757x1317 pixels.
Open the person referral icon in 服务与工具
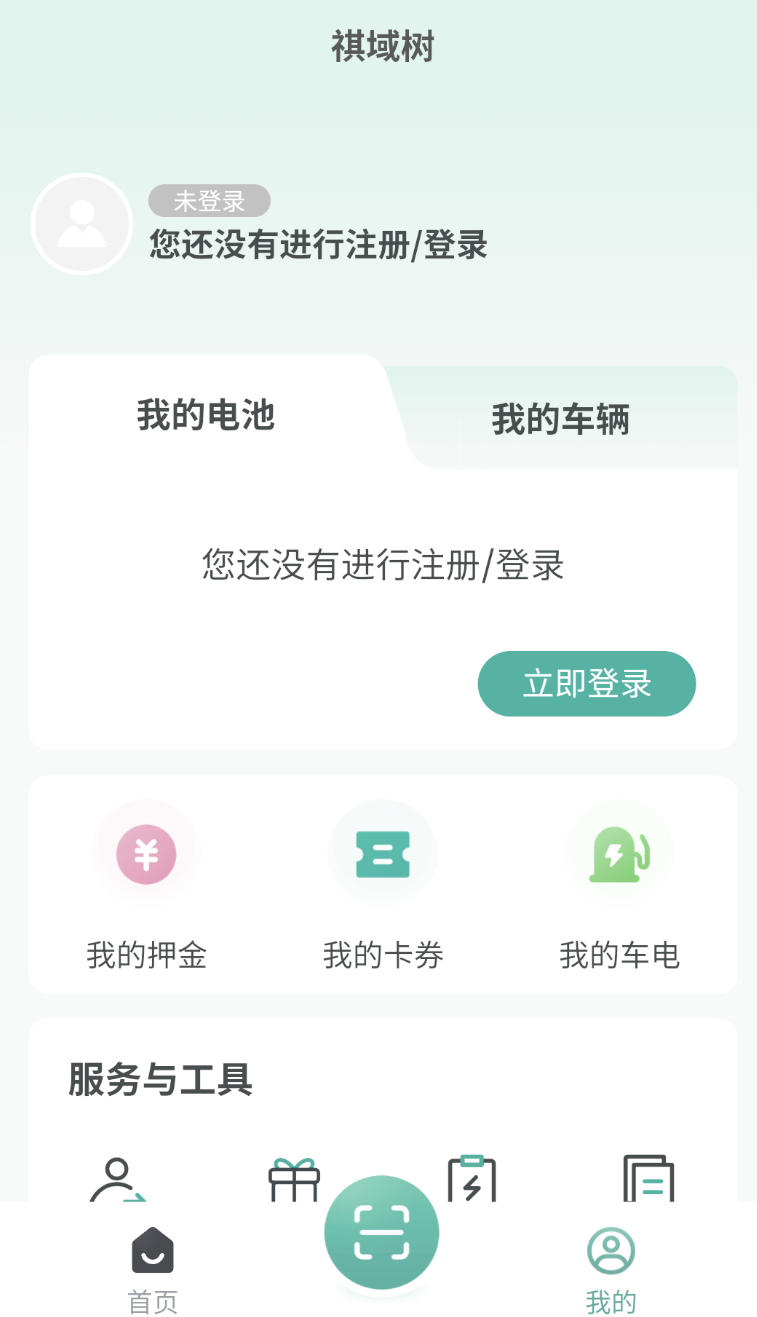117,1179
